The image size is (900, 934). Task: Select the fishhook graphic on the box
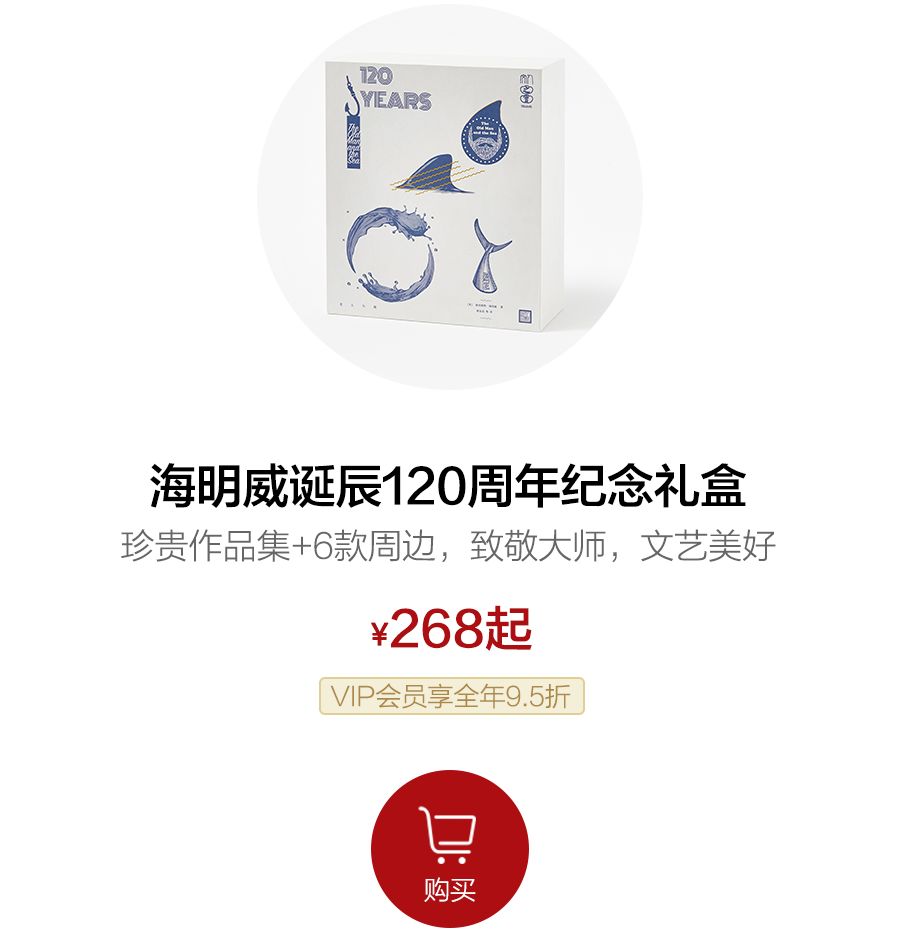pyautogui.click(x=352, y=93)
